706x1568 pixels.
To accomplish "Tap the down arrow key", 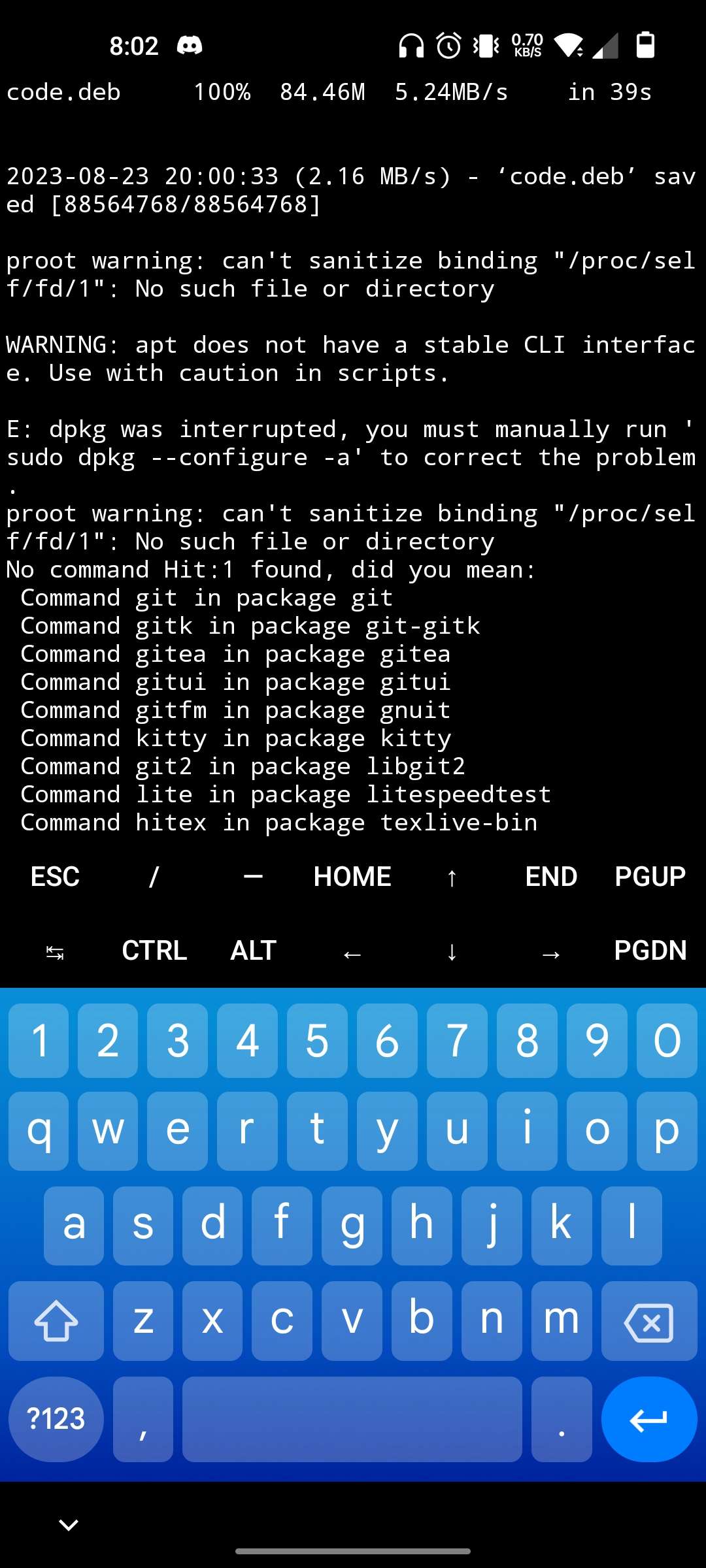I will [452, 952].
